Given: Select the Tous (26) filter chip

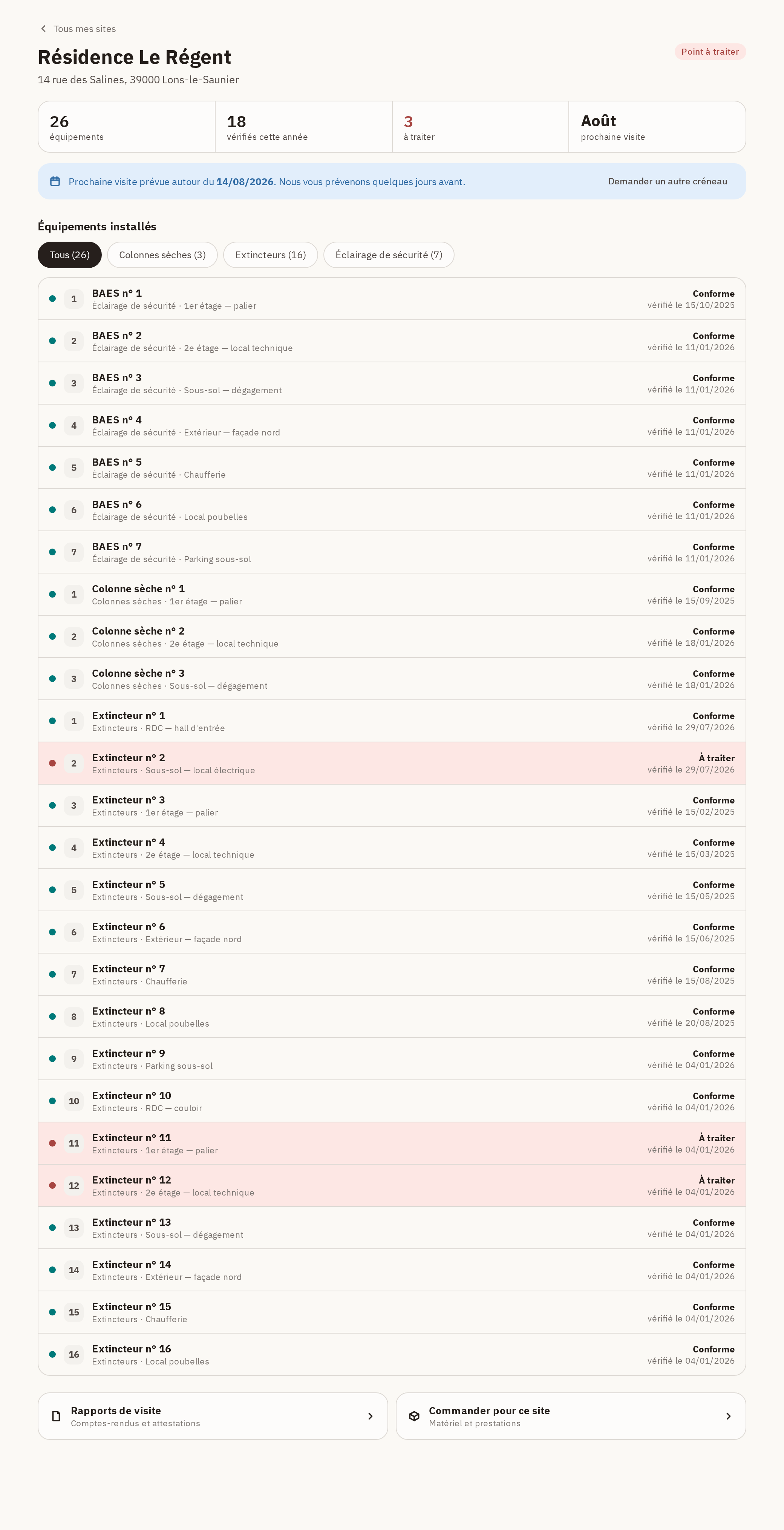Looking at the screenshot, I should tap(69, 255).
